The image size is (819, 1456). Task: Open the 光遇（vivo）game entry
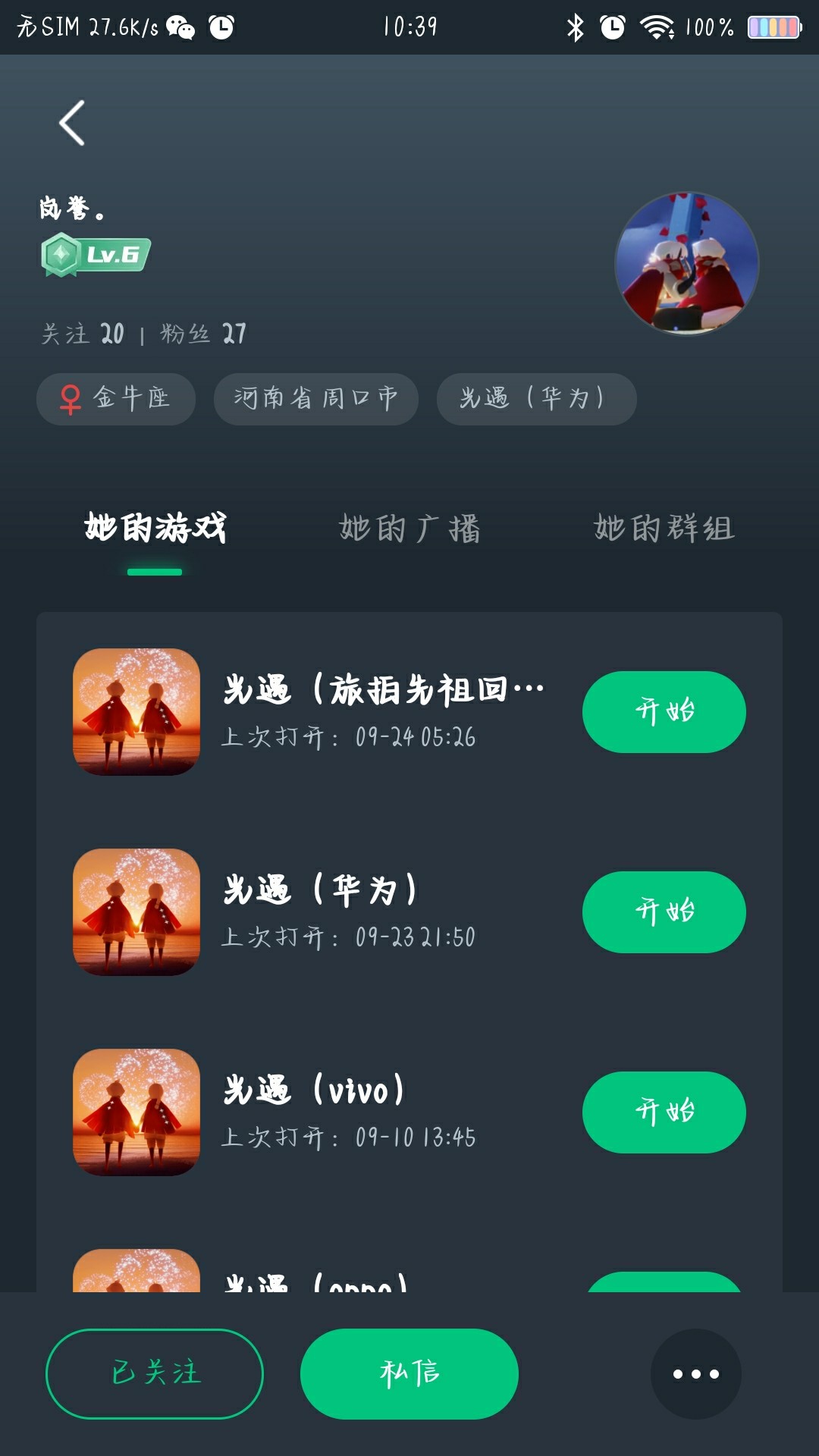[312, 1112]
